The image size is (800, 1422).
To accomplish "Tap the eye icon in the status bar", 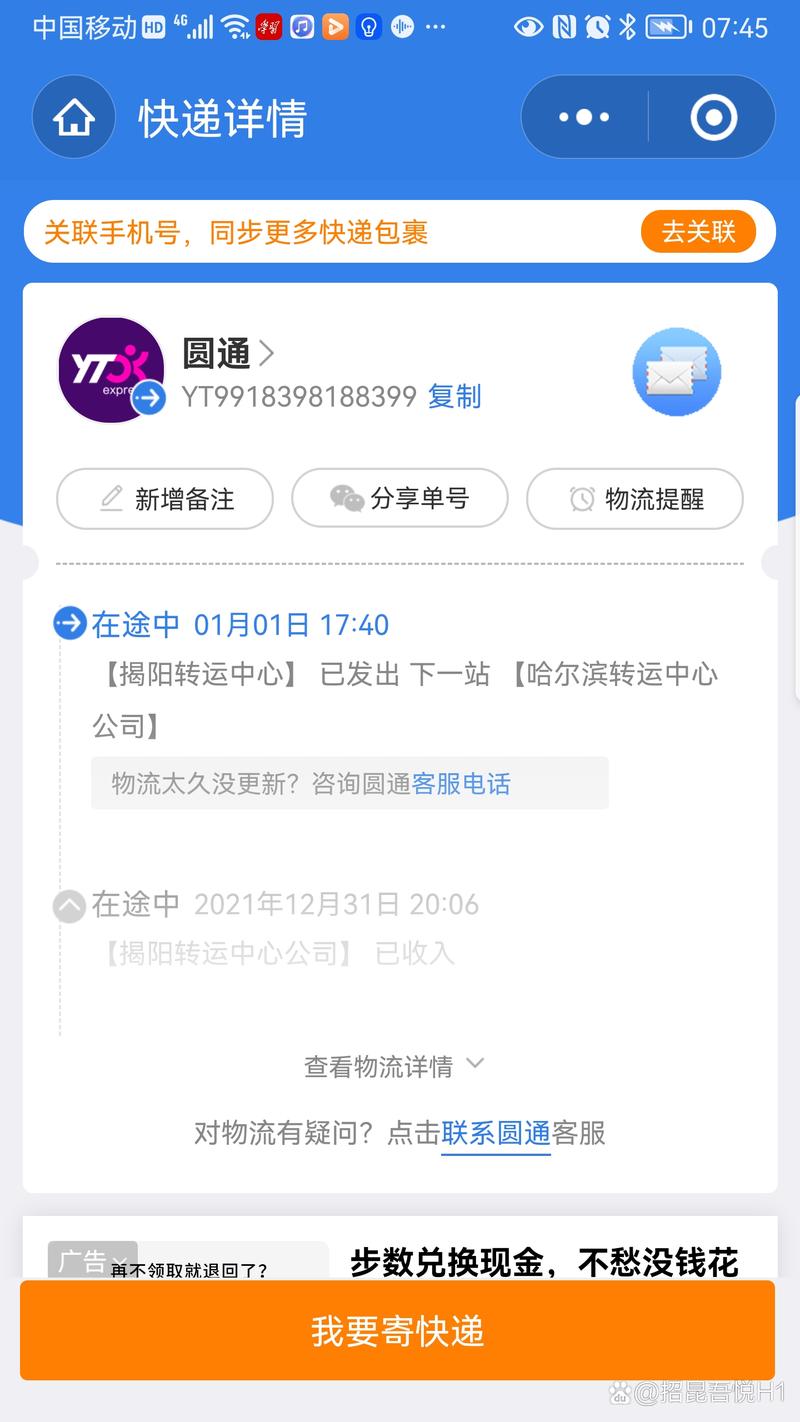I will (529, 27).
